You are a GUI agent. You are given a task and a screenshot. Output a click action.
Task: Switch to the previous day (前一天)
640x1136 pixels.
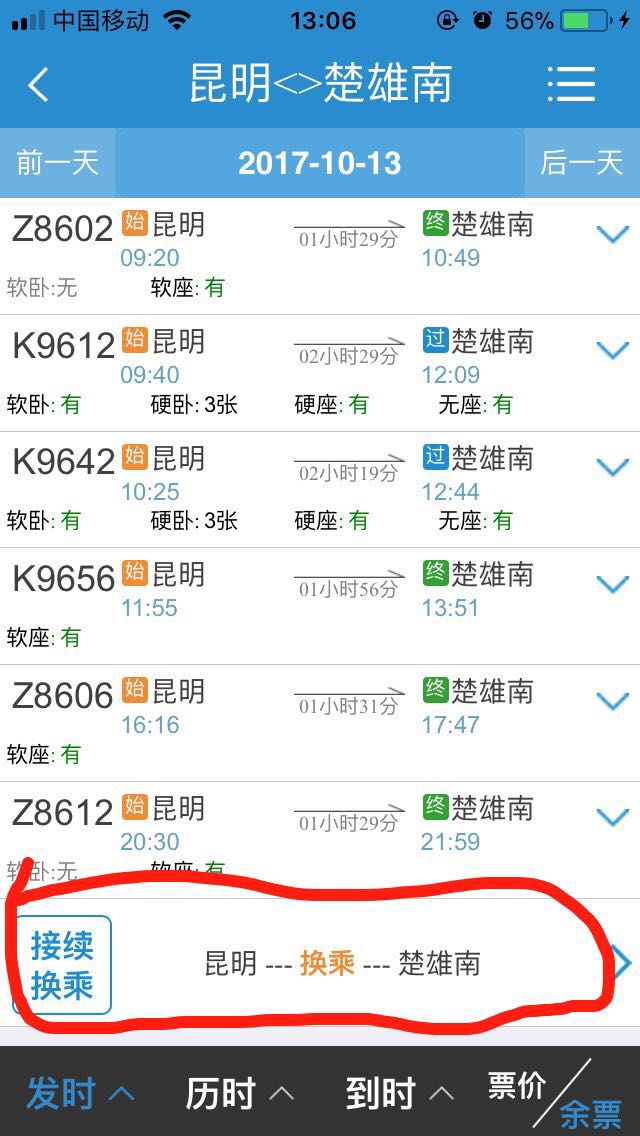[57, 163]
